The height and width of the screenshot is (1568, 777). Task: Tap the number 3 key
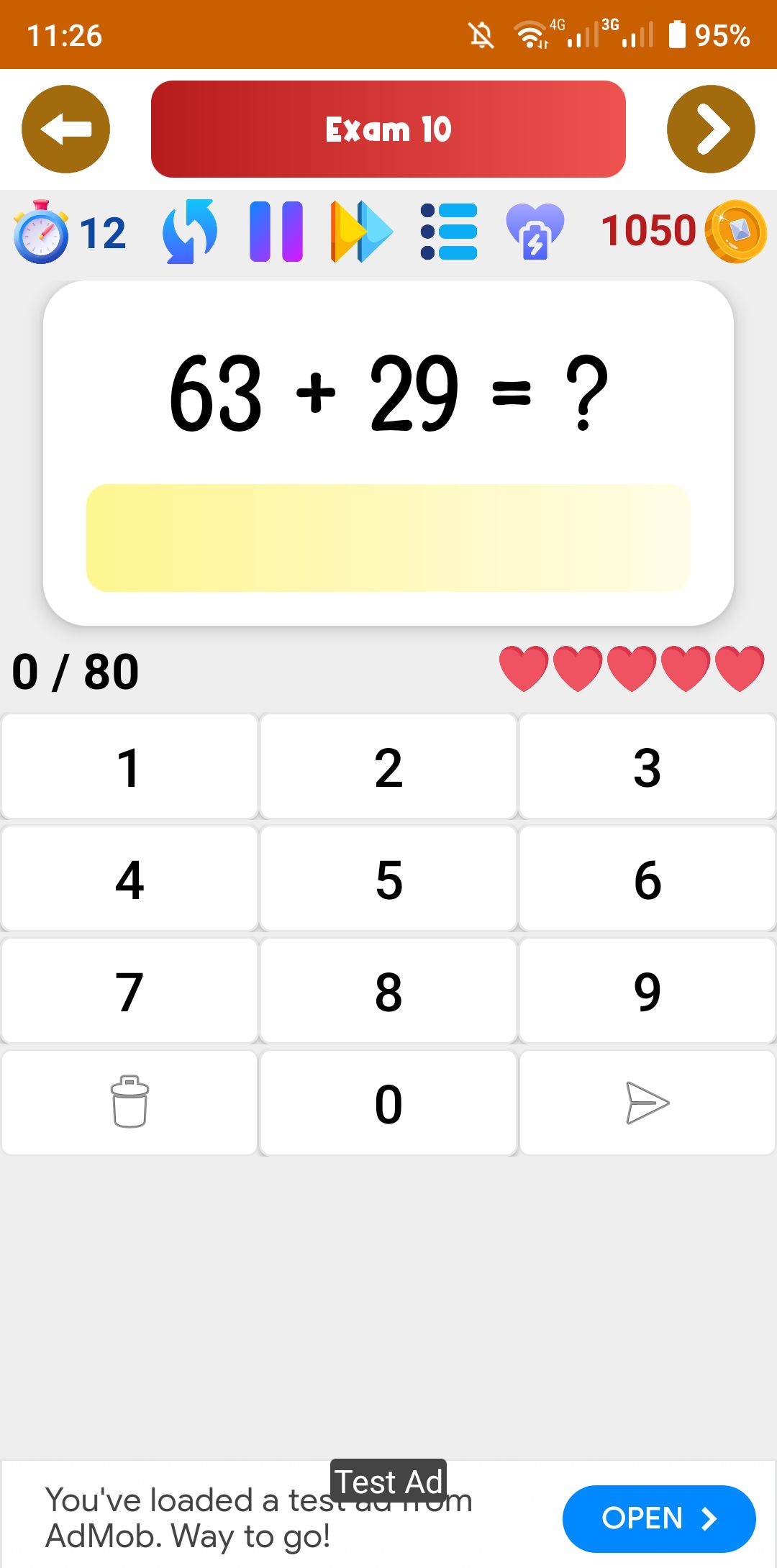pyautogui.click(x=647, y=767)
